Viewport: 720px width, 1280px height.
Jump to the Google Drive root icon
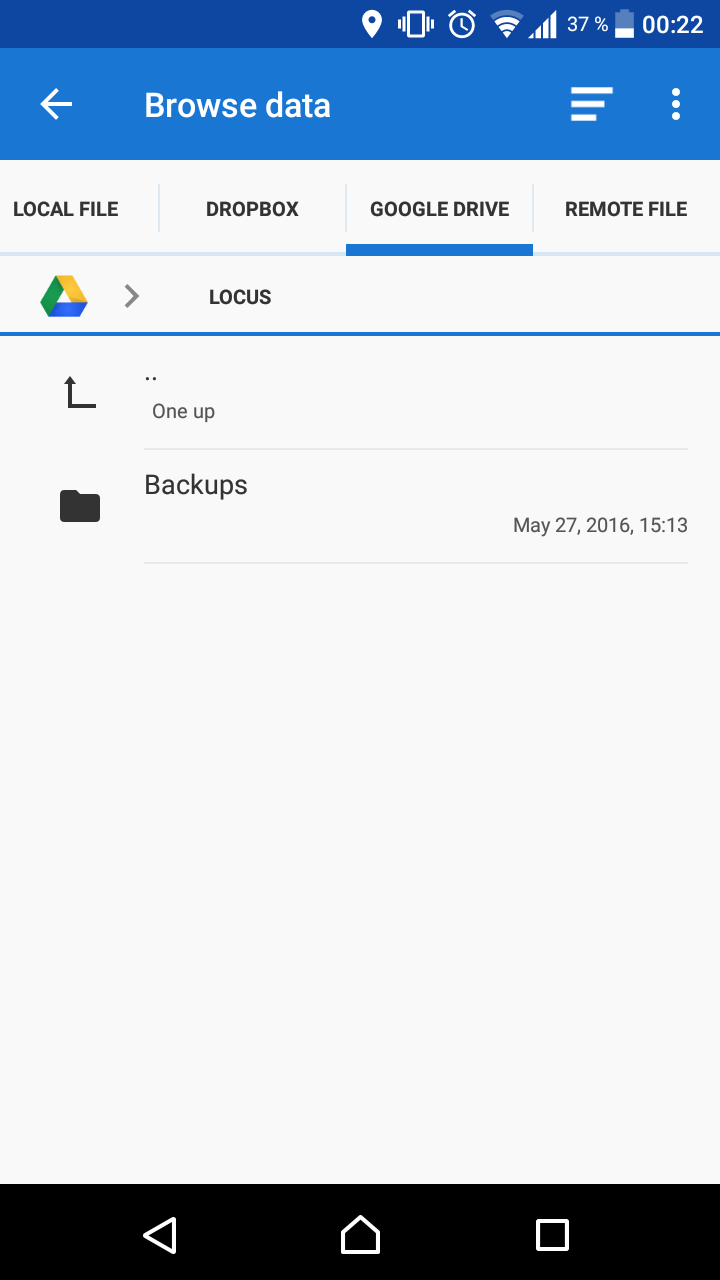pyautogui.click(x=64, y=296)
